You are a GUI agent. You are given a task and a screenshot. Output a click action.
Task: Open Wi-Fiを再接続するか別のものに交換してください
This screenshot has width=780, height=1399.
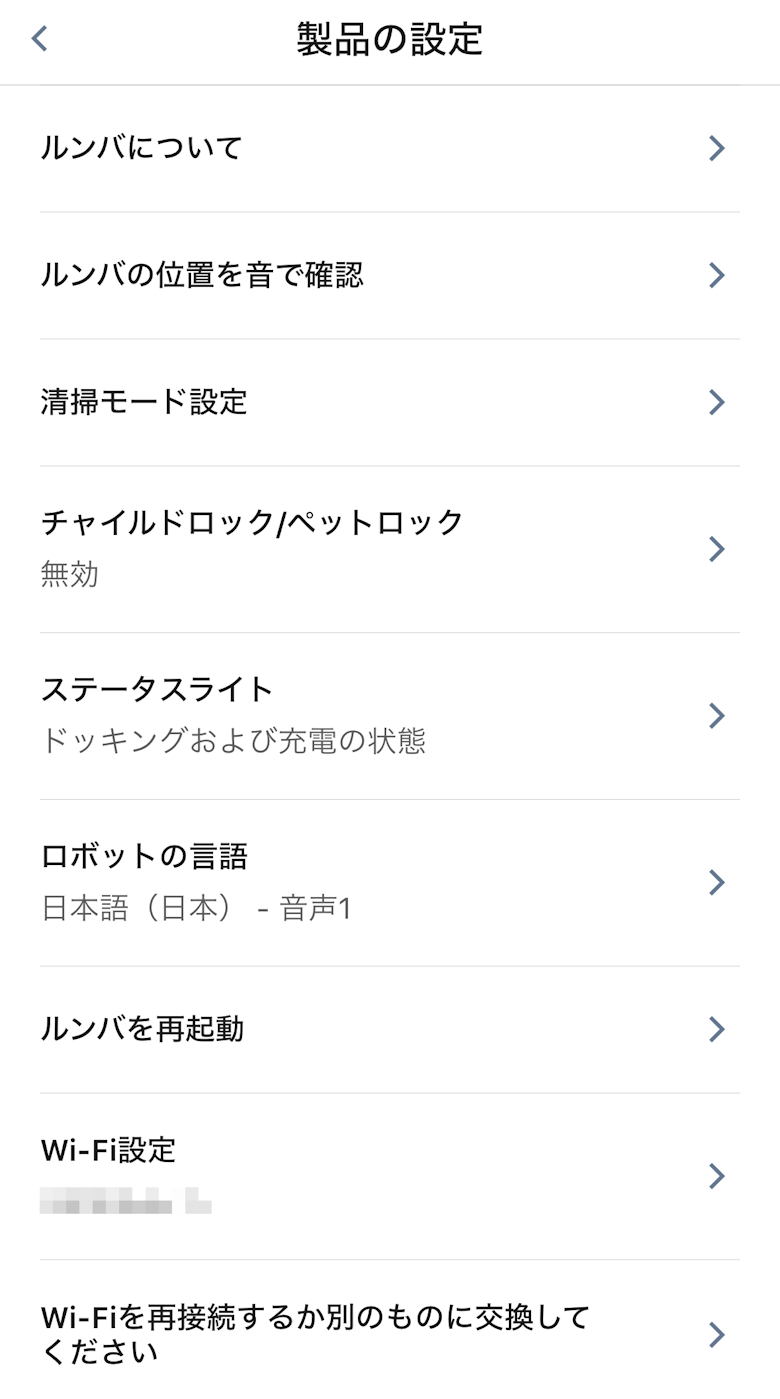pos(390,1334)
